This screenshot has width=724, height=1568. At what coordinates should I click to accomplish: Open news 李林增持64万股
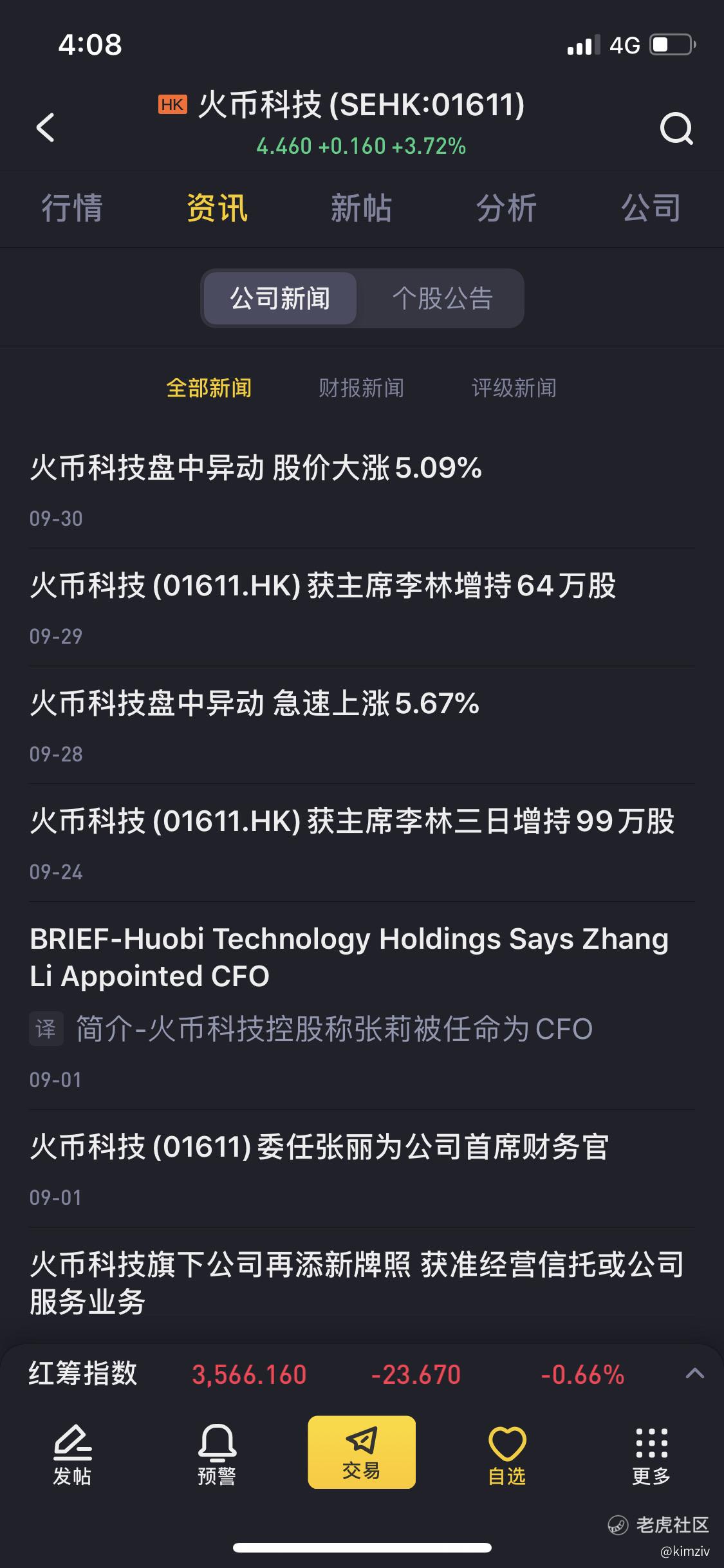pyautogui.click(x=362, y=608)
